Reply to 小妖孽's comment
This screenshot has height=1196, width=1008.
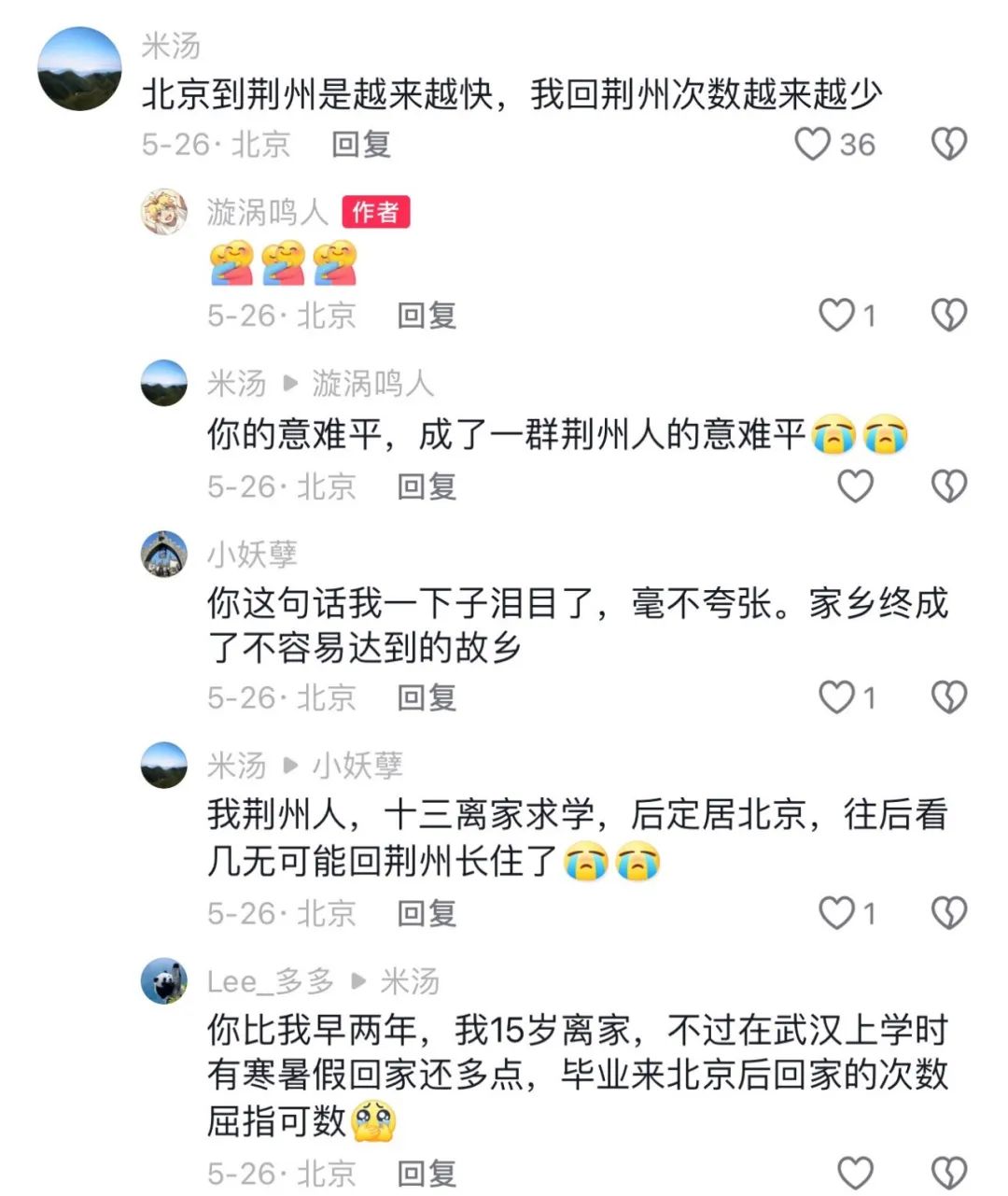coord(427,697)
